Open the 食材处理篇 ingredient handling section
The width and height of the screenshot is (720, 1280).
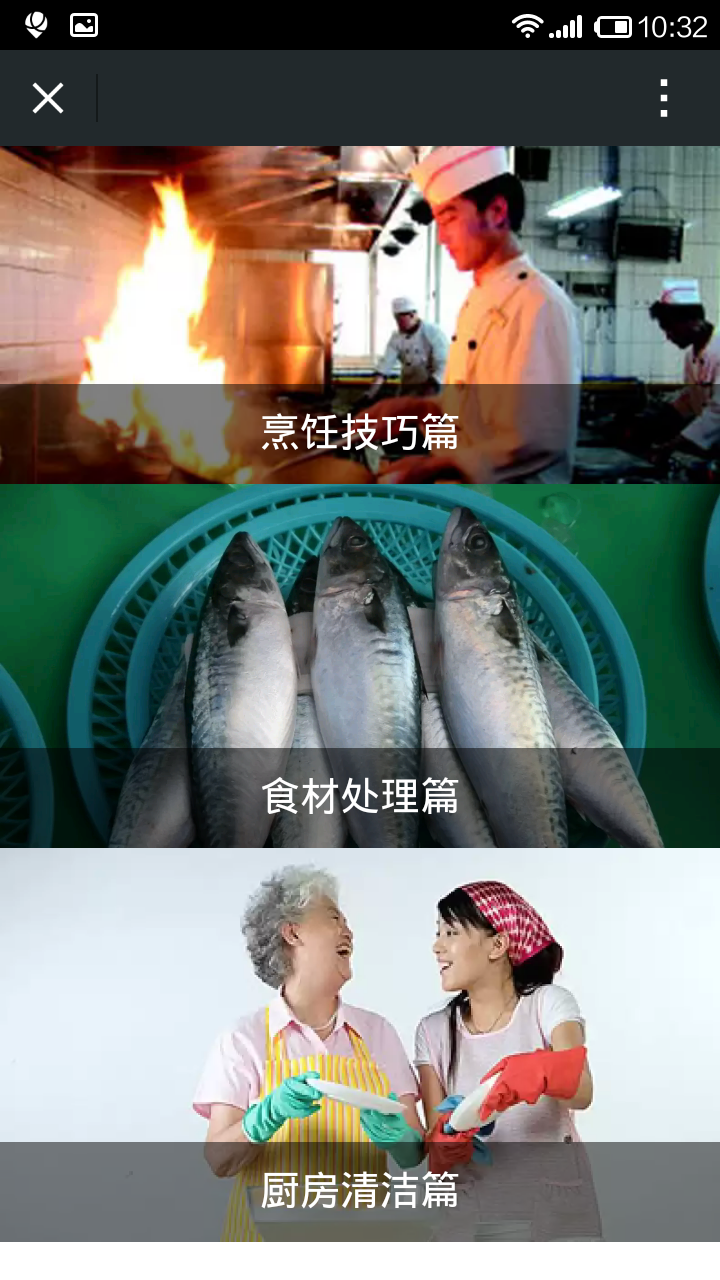360,666
